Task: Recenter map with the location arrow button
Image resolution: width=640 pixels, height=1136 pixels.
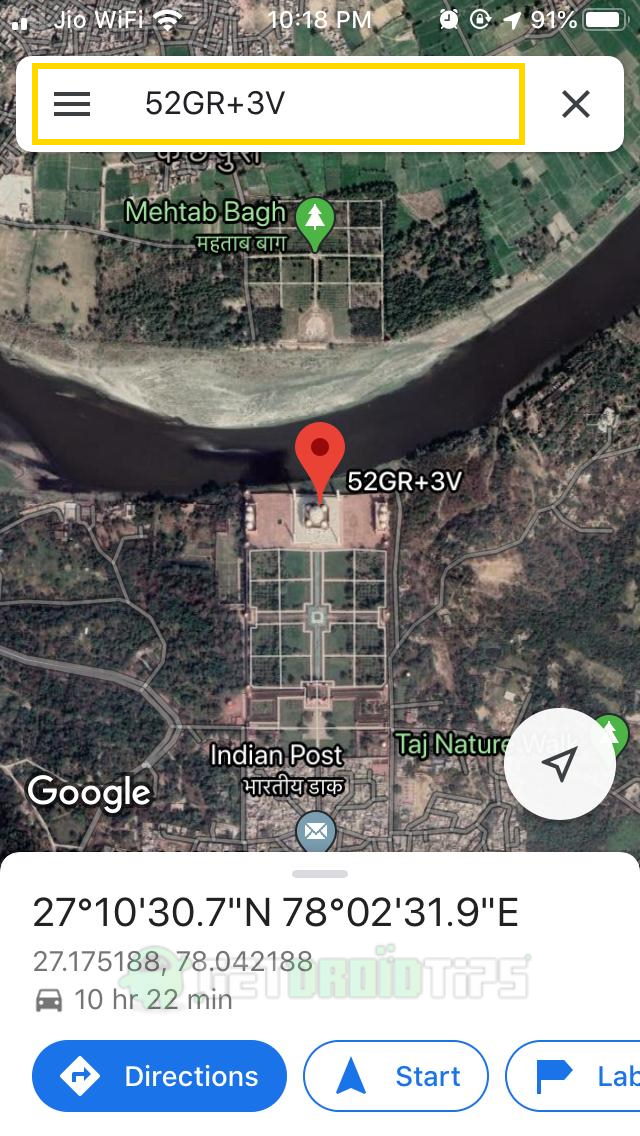Action: pyautogui.click(x=560, y=764)
